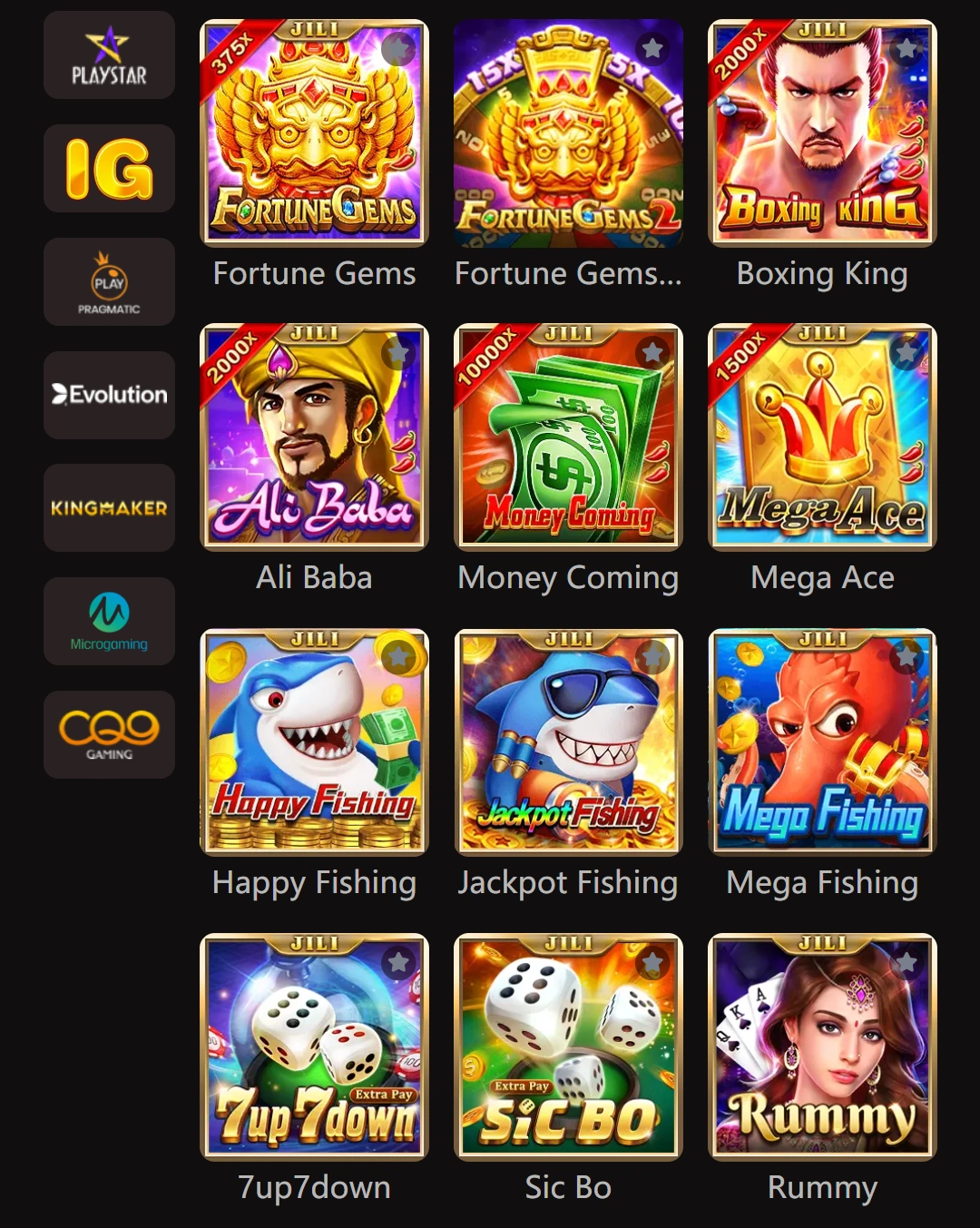The height and width of the screenshot is (1228, 980).
Task: Favorite the Sic Bo game star
Action: (652, 962)
